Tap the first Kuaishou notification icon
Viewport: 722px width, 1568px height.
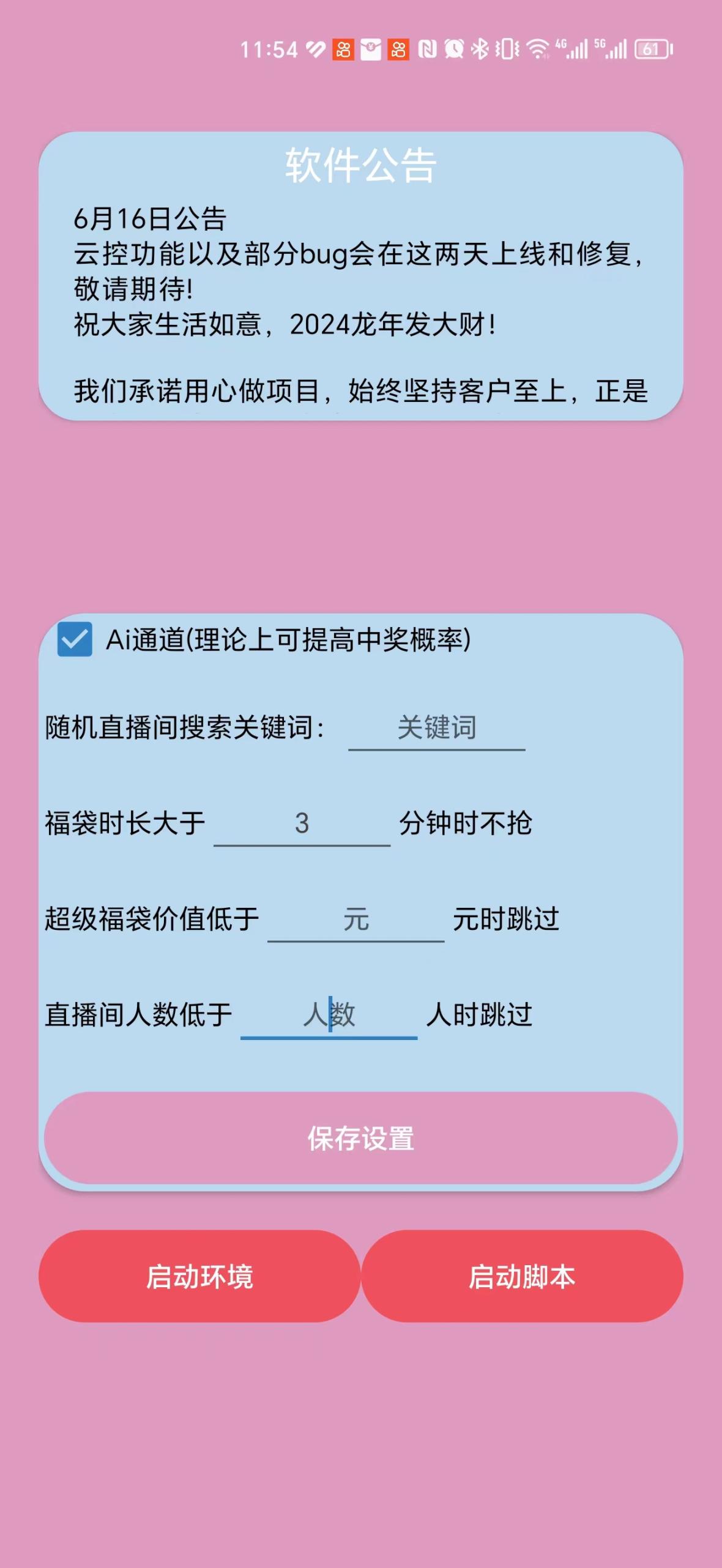click(342, 49)
